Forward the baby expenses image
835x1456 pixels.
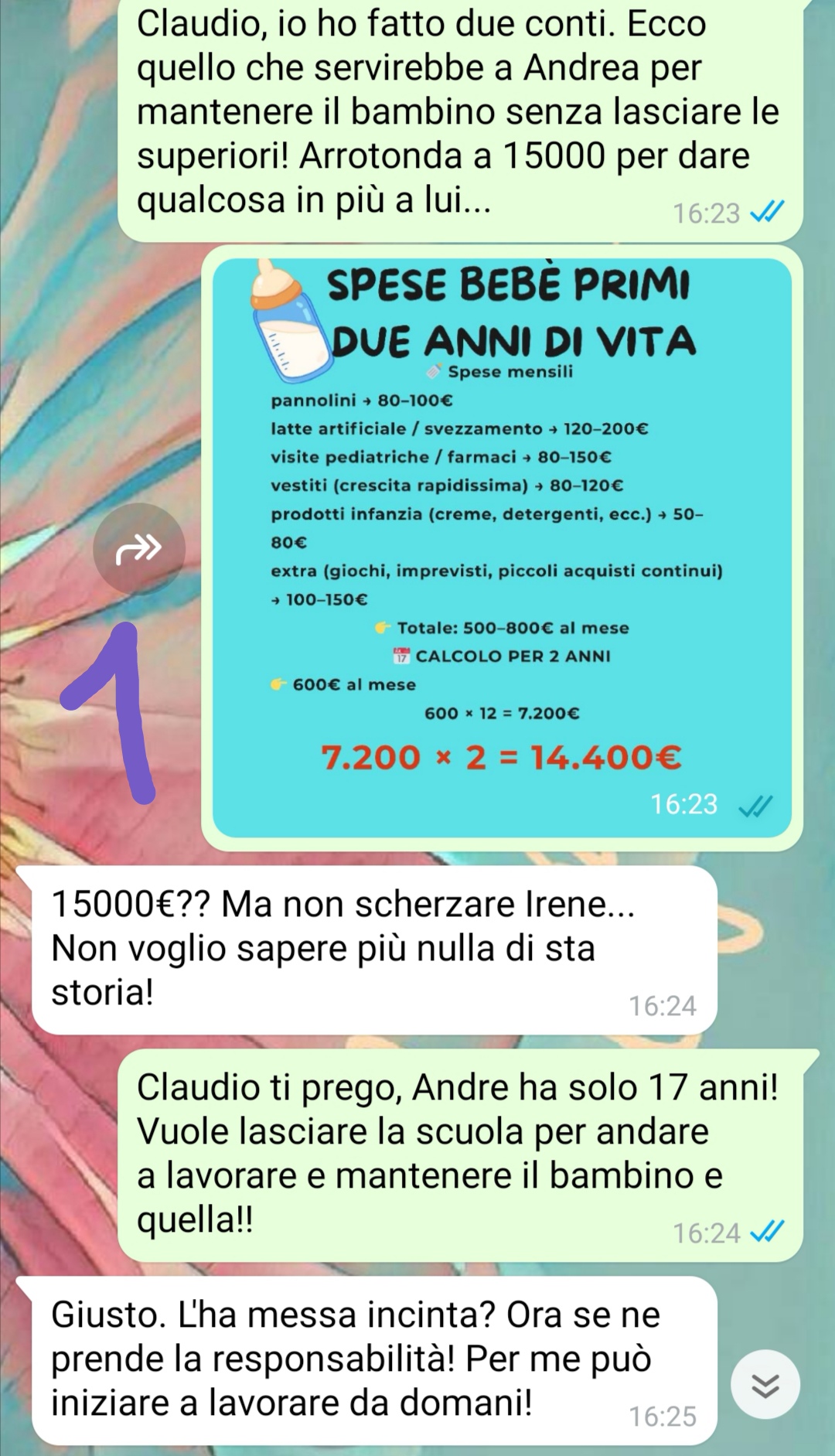(x=139, y=549)
